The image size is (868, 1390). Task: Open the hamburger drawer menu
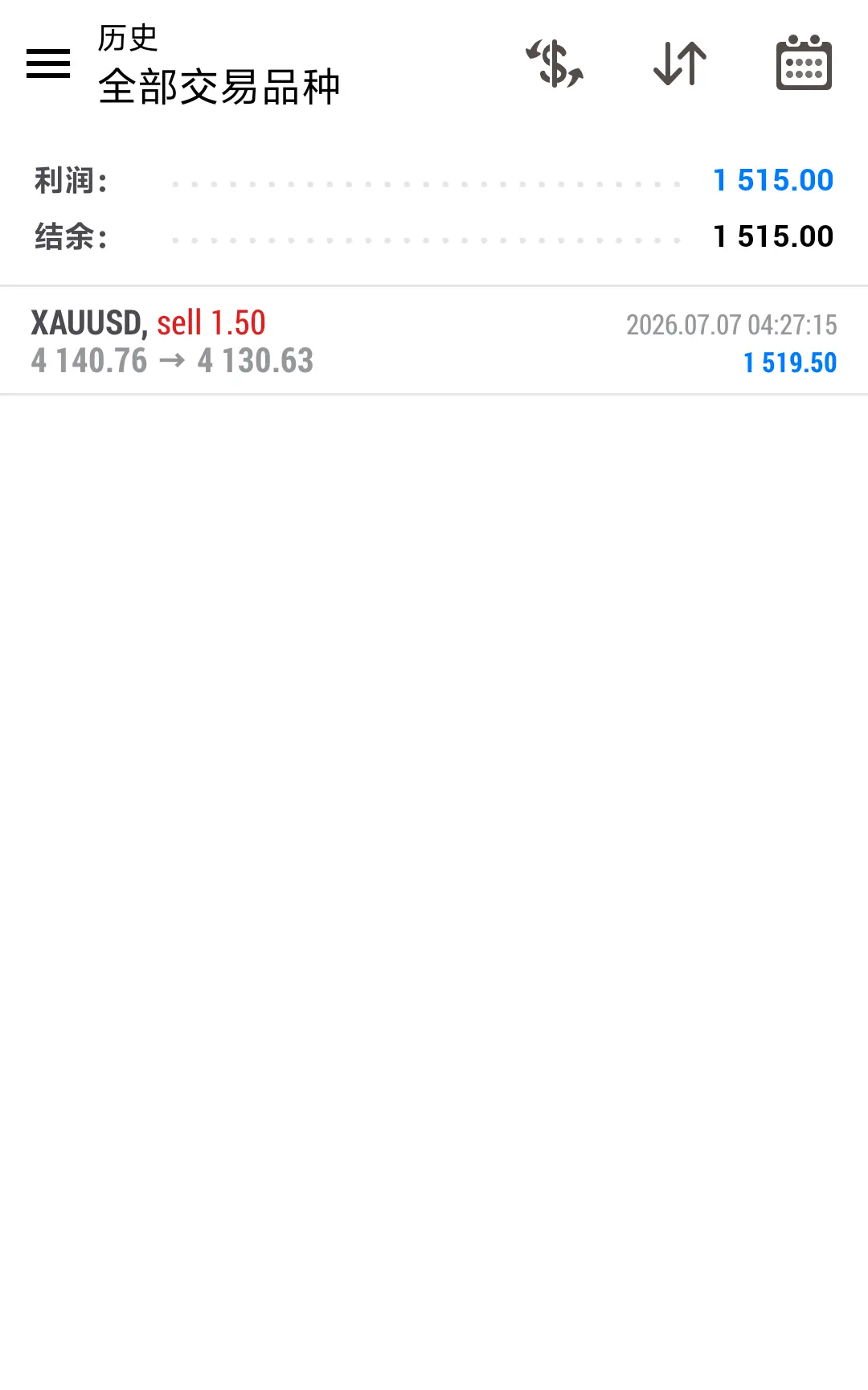tap(48, 64)
